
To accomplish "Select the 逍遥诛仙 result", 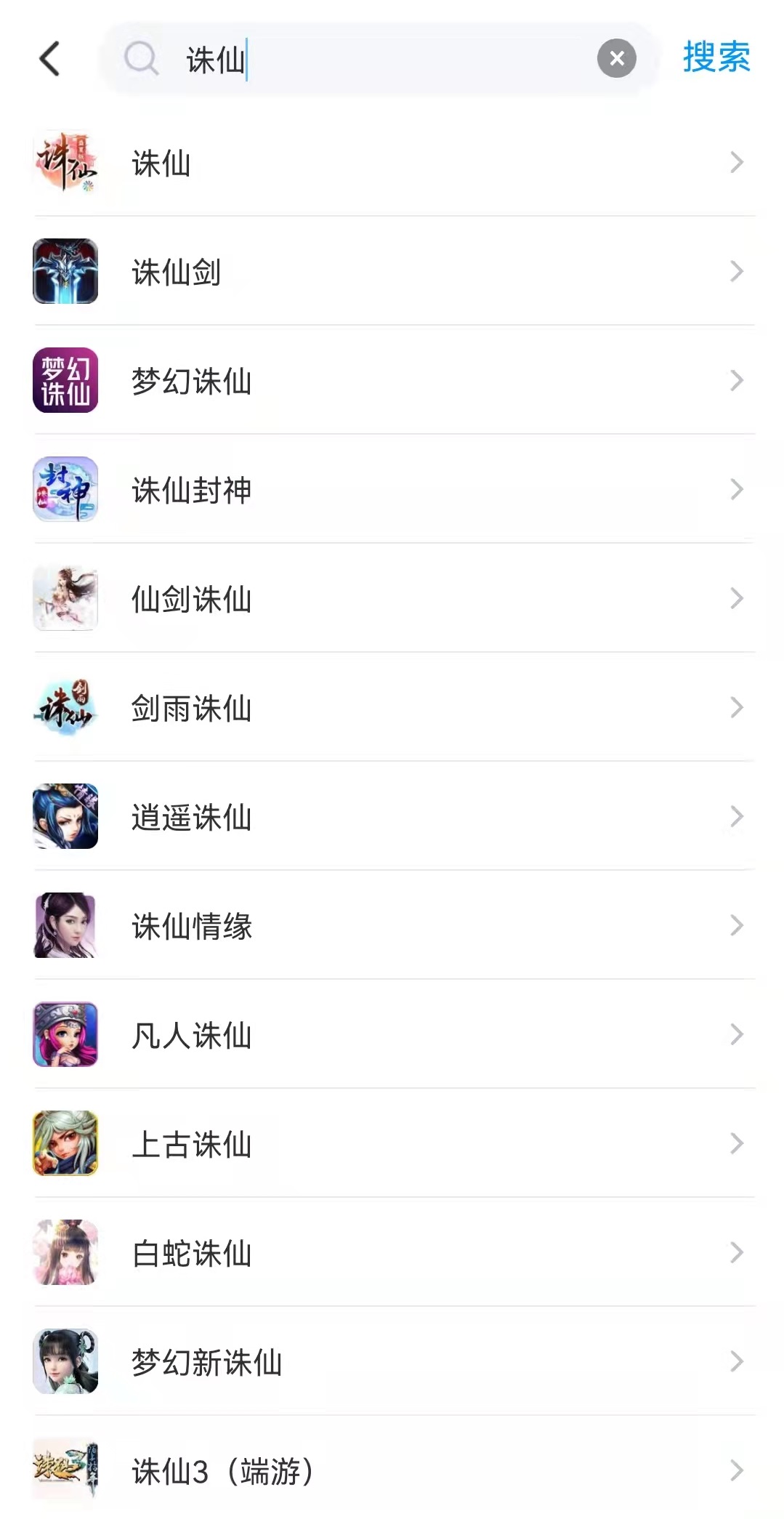I will pos(392,817).
